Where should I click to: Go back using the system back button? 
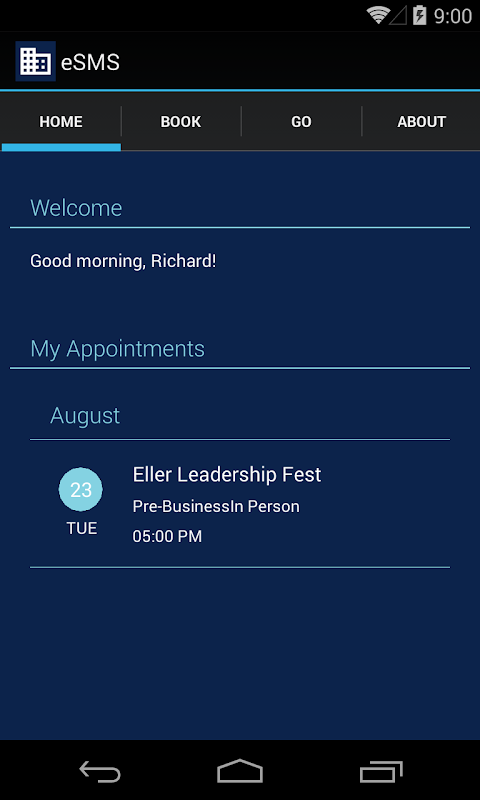tap(100, 771)
